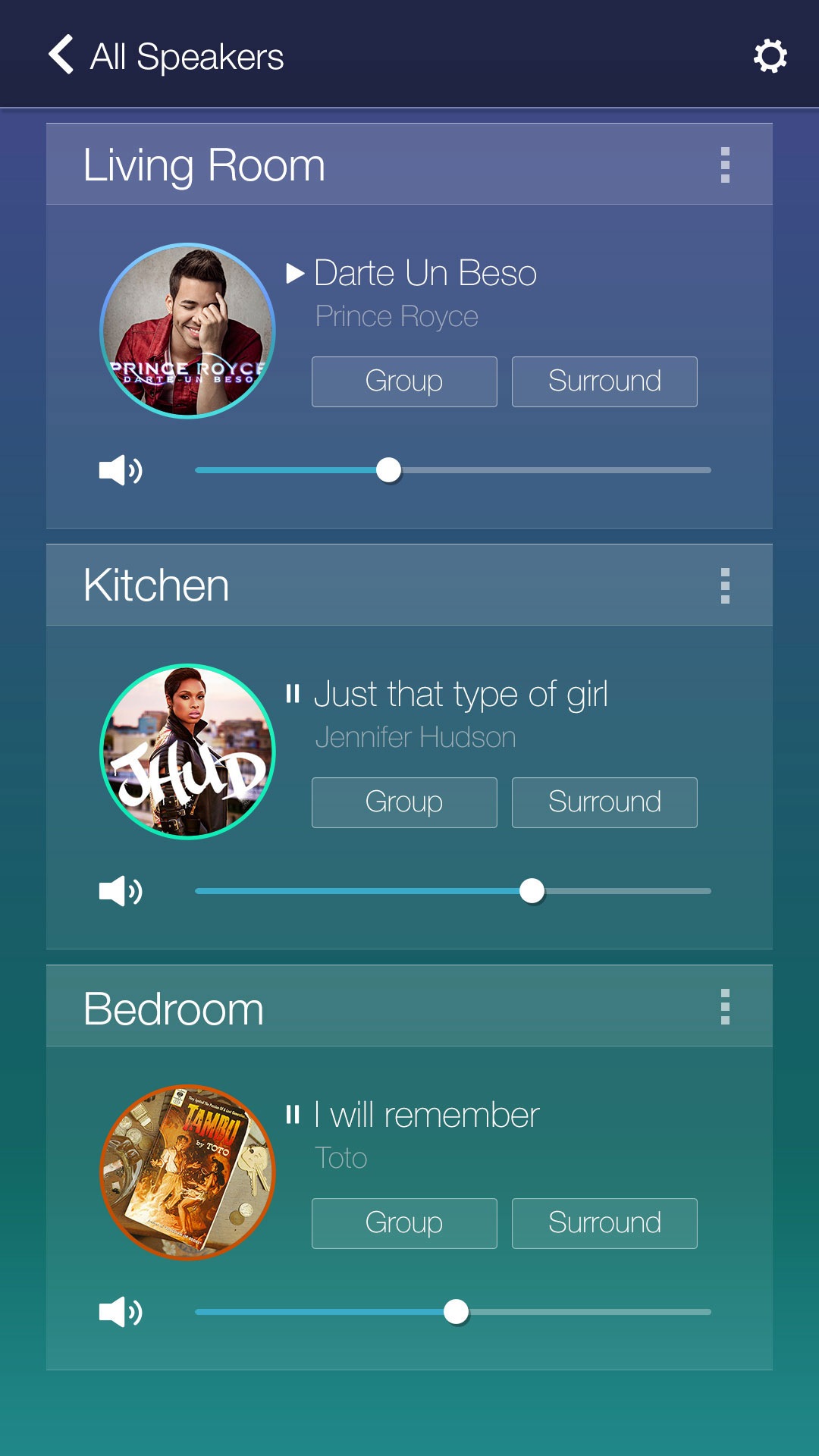
Task: Open Darte Un Beso album art
Action: 187,331
